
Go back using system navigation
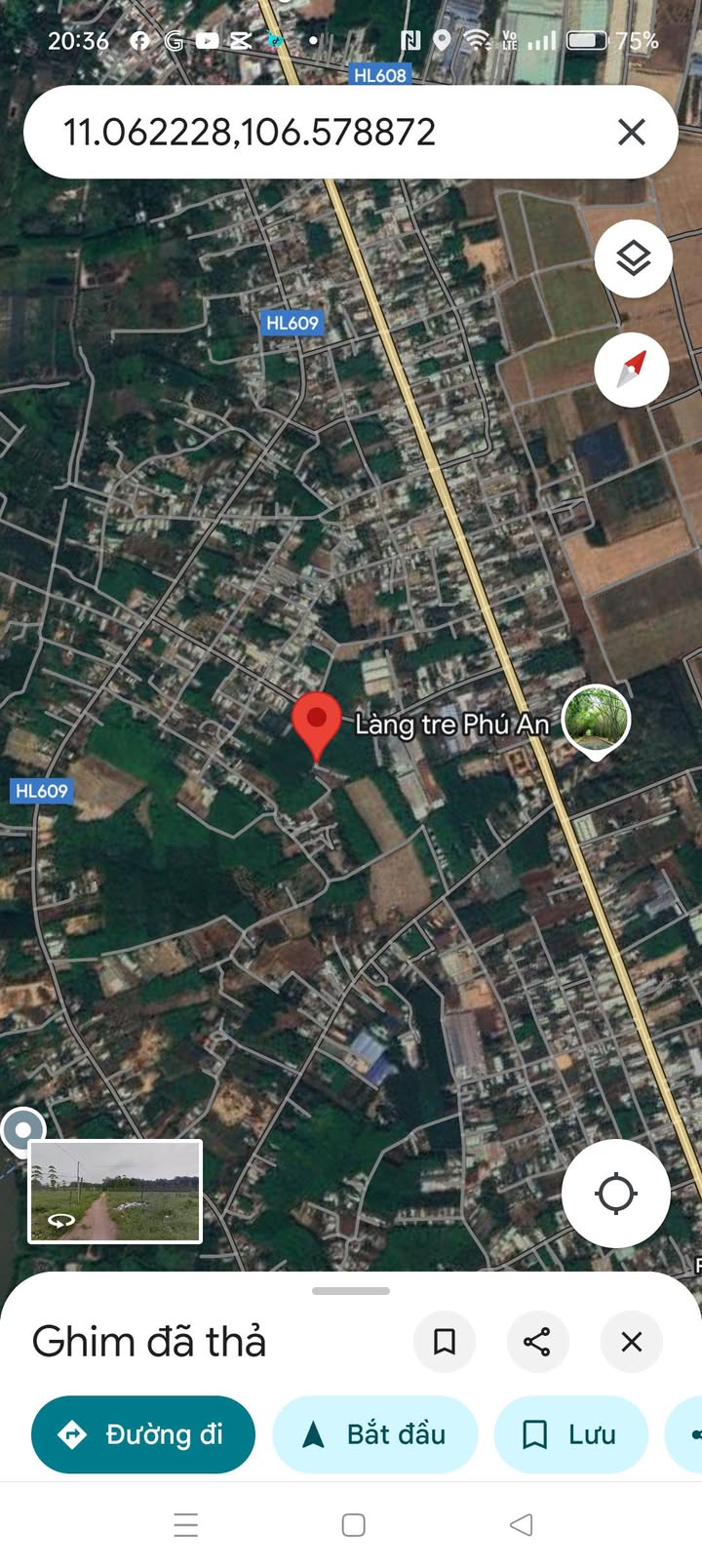click(x=522, y=1525)
